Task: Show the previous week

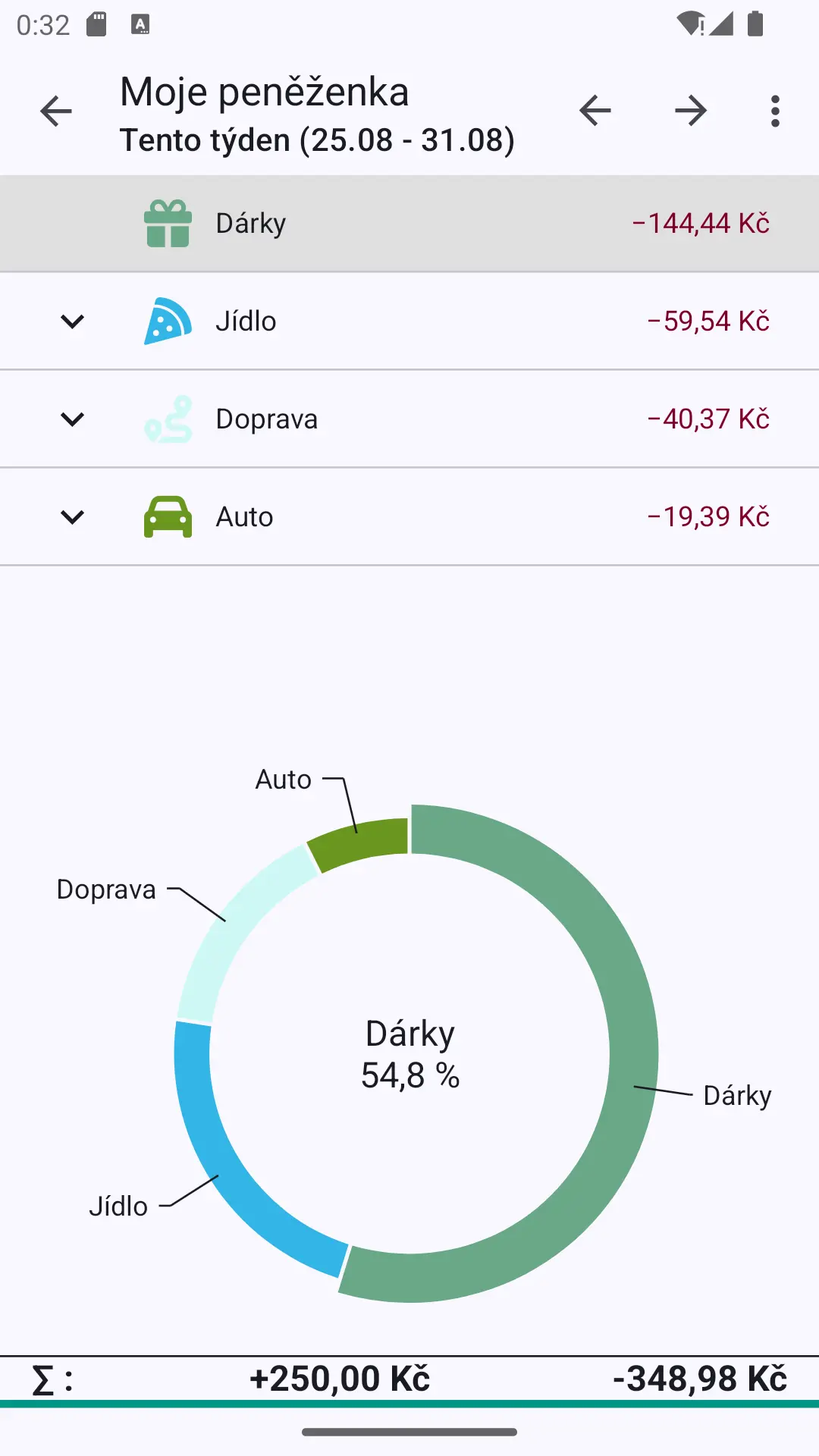Action: point(595,111)
